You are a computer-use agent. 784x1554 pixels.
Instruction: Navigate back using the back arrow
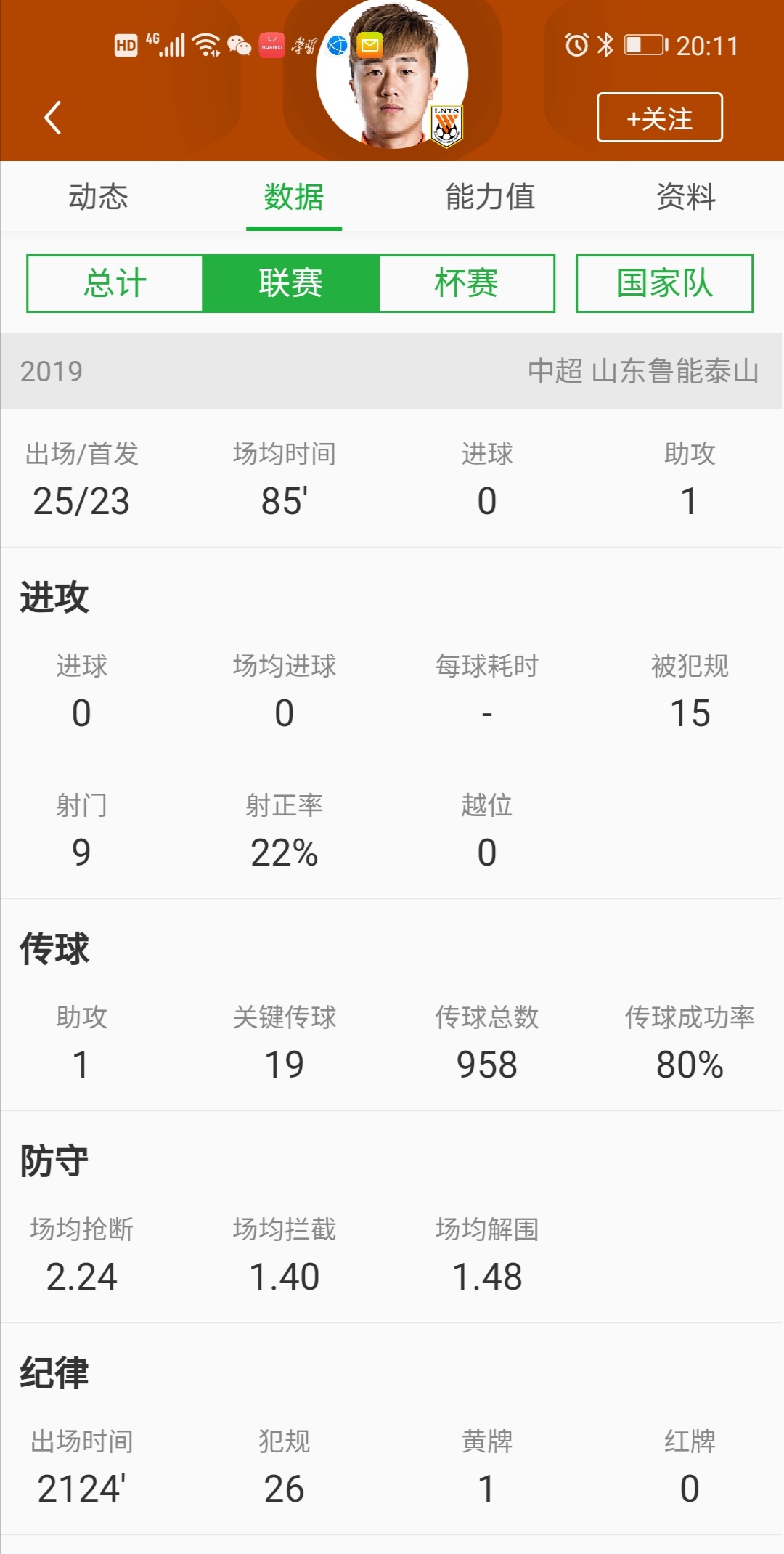click(52, 117)
